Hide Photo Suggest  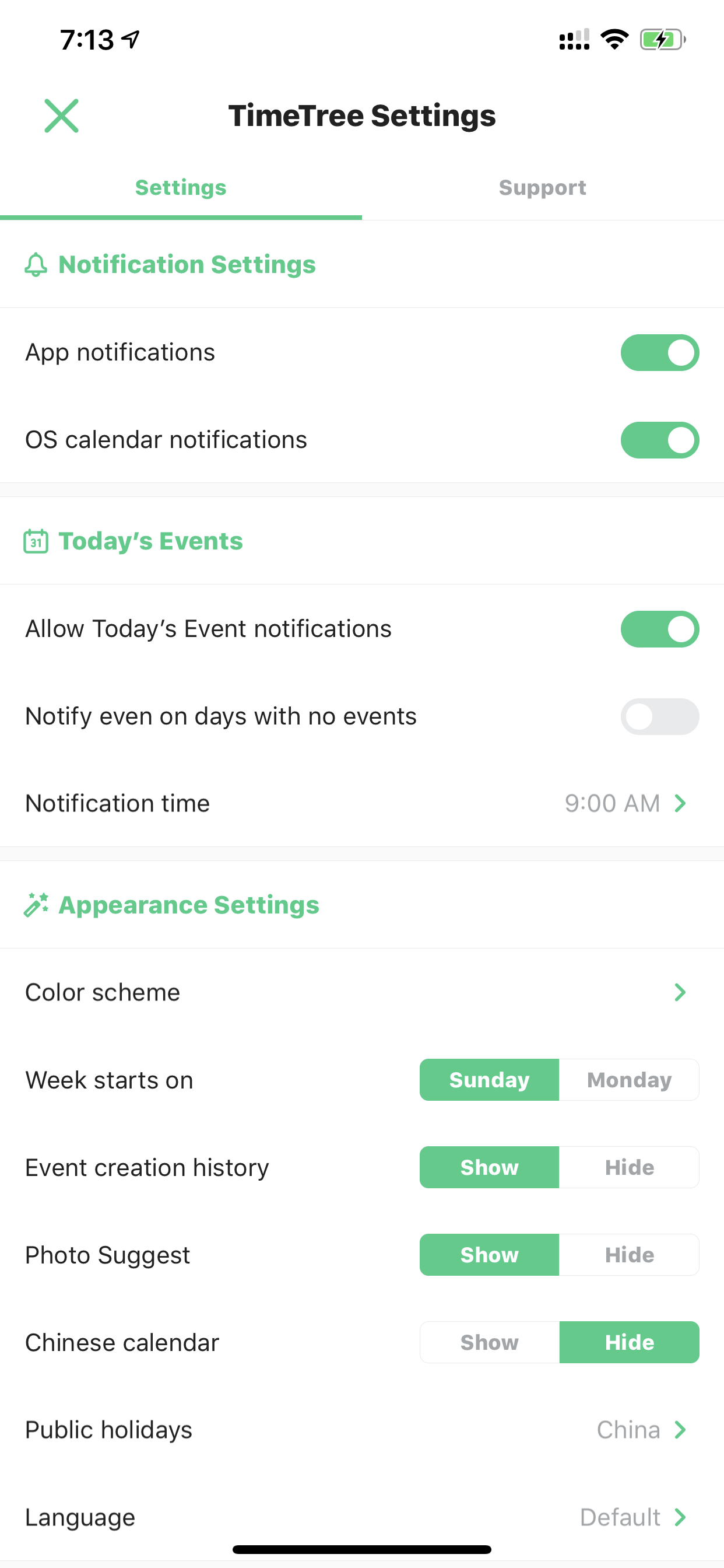click(629, 1255)
